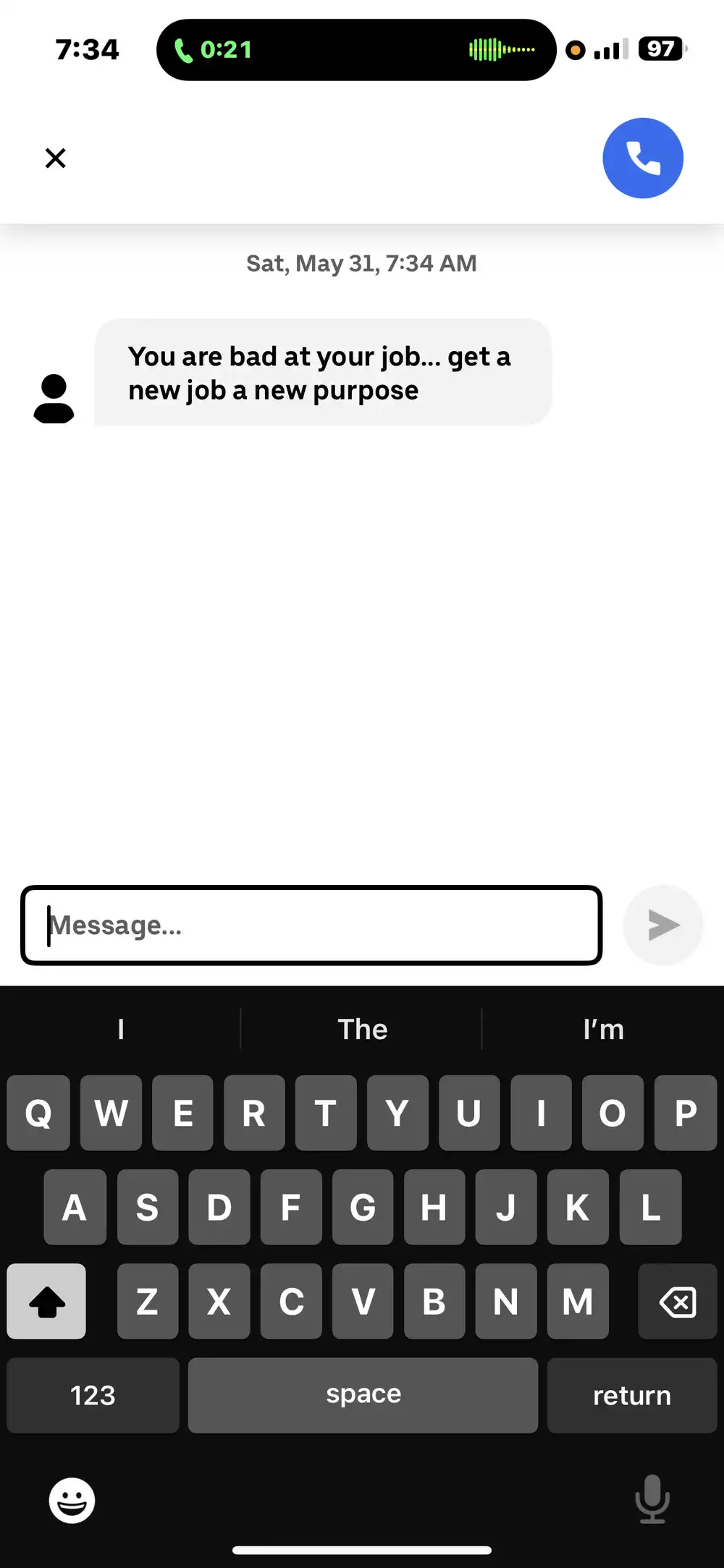Tap the blue phone call button
This screenshot has width=724, height=1568.
643,158
